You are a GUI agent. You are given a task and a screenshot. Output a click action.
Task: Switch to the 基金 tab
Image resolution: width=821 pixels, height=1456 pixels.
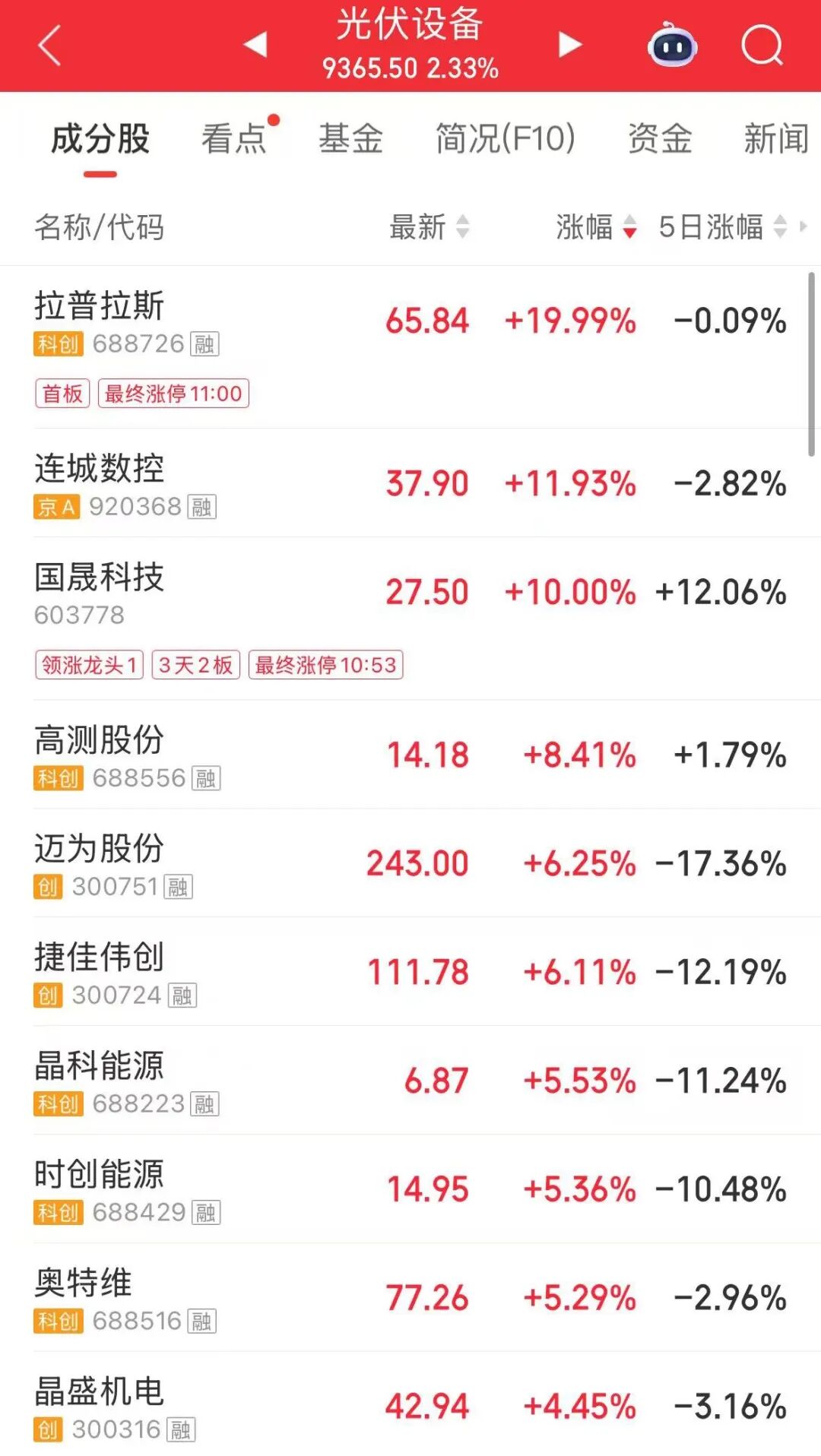click(x=350, y=139)
